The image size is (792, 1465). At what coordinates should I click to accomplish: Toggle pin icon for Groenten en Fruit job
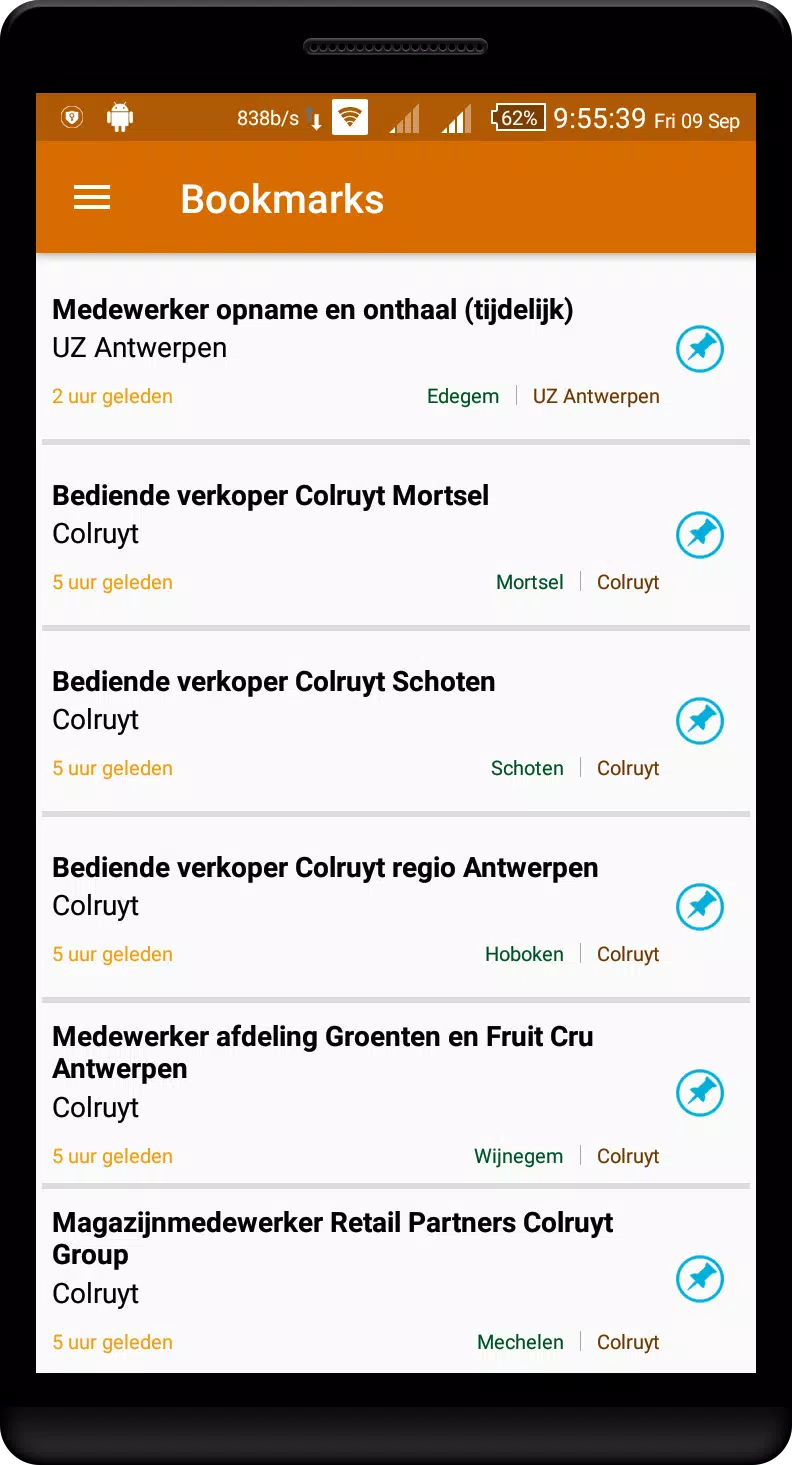coord(700,1093)
